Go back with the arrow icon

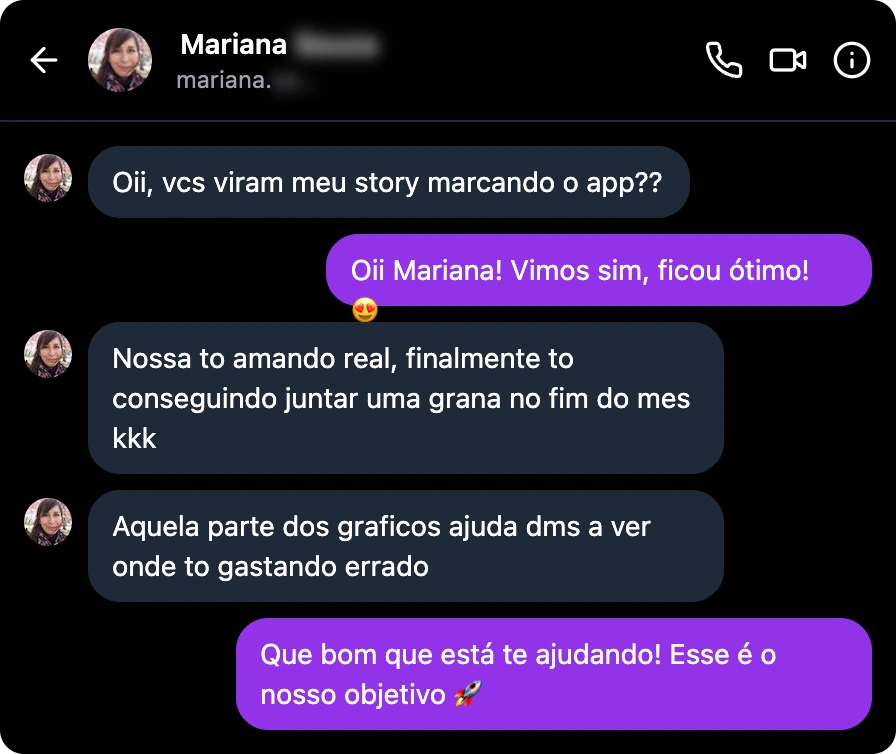tap(44, 61)
